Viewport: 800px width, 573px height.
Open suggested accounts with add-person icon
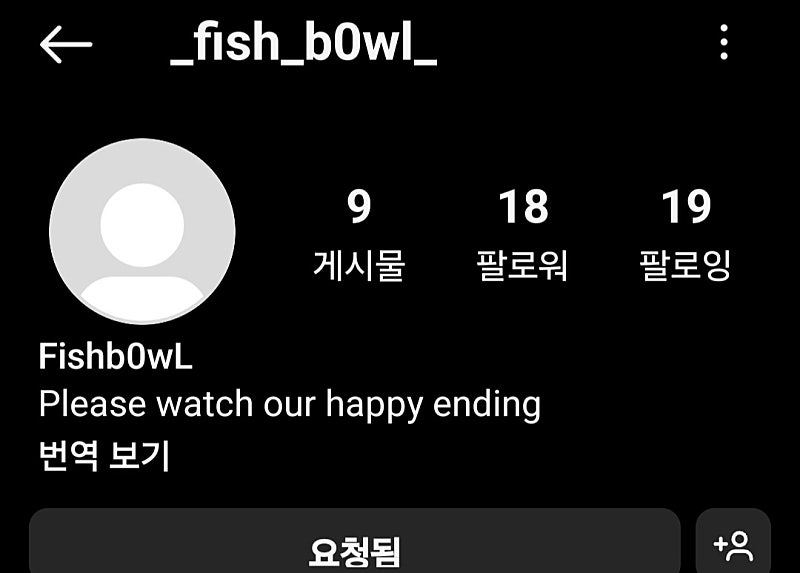pyautogui.click(x=733, y=546)
